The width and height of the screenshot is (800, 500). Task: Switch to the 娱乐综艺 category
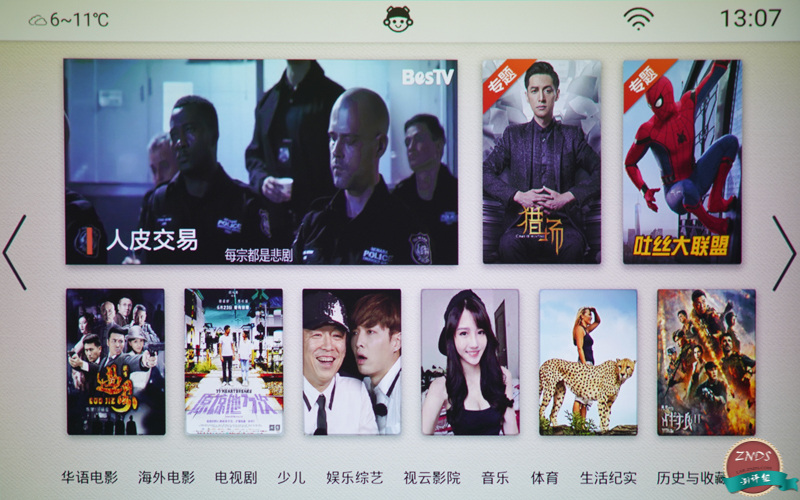(354, 478)
